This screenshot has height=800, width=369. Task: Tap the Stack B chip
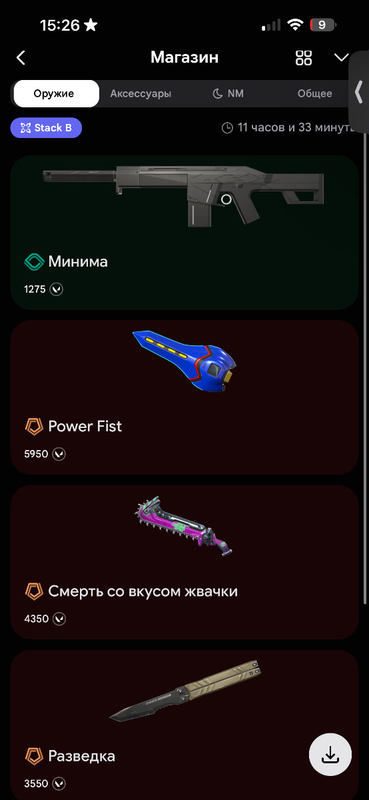(46, 128)
